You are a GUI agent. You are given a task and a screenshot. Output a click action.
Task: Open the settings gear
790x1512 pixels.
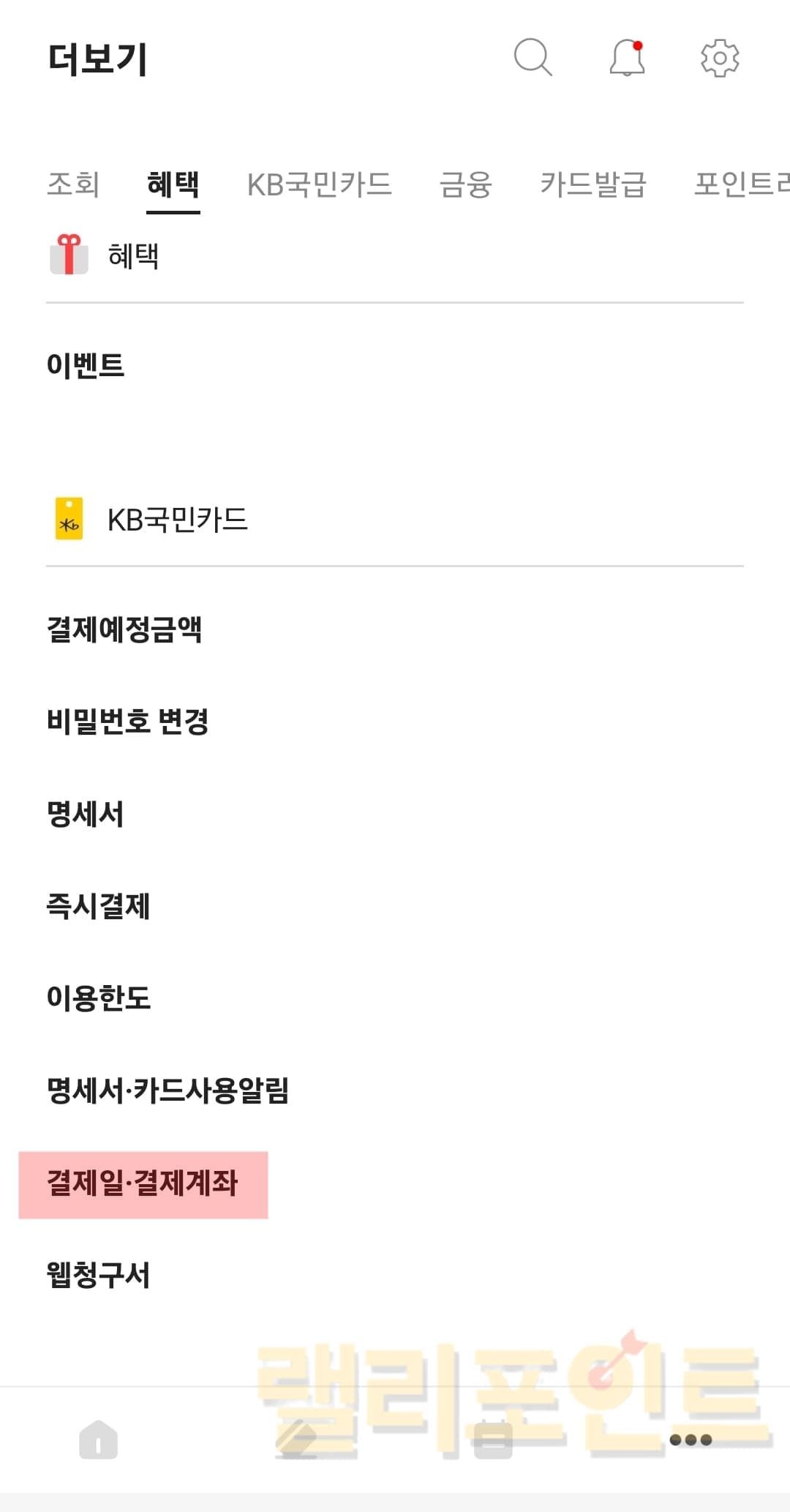[720, 57]
